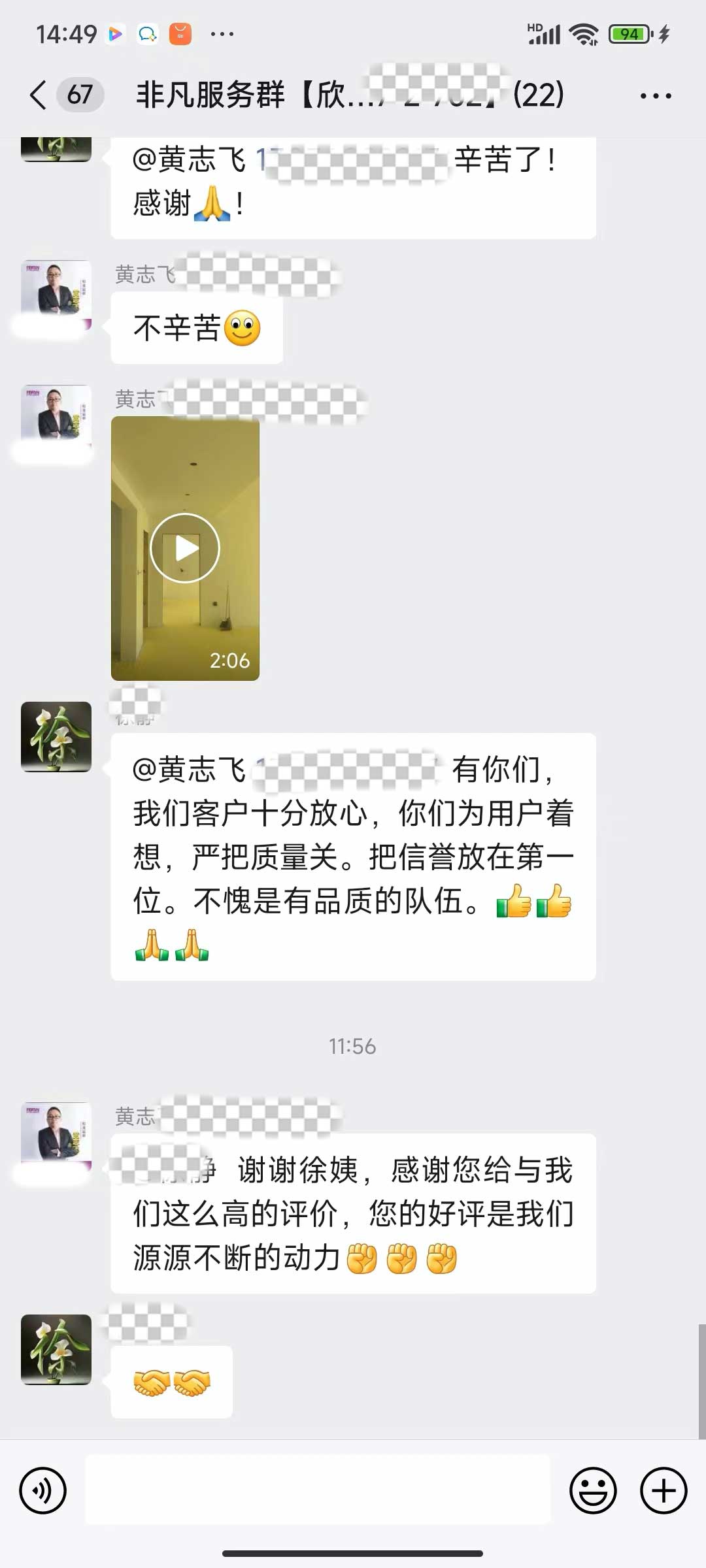This screenshot has height=1568, width=706.
Task: Open the plus attachments menu
Action: click(x=663, y=1491)
